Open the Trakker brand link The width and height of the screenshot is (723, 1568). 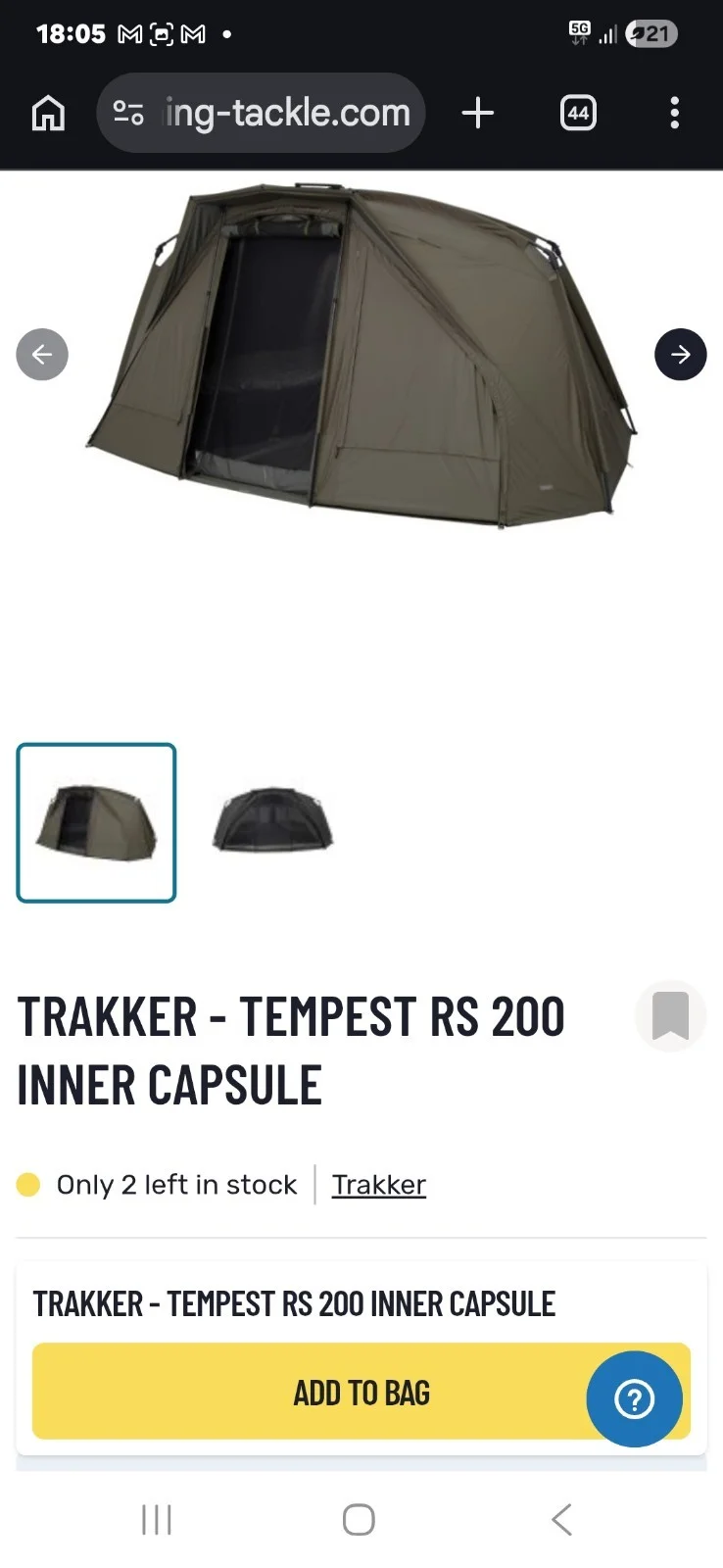click(x=378, y=1185)
